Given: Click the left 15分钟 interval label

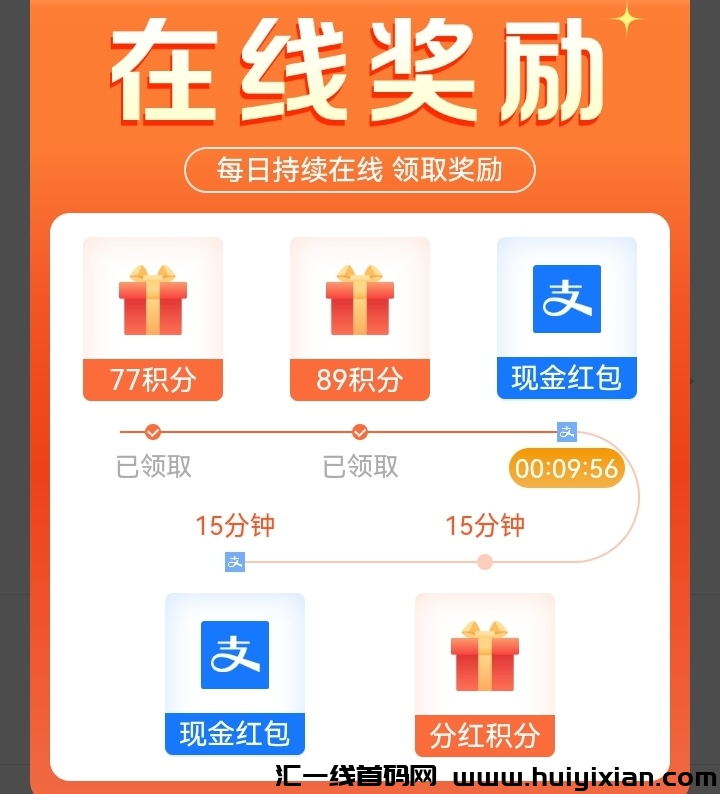Looking at the screenshot, I should coord(240,524).
